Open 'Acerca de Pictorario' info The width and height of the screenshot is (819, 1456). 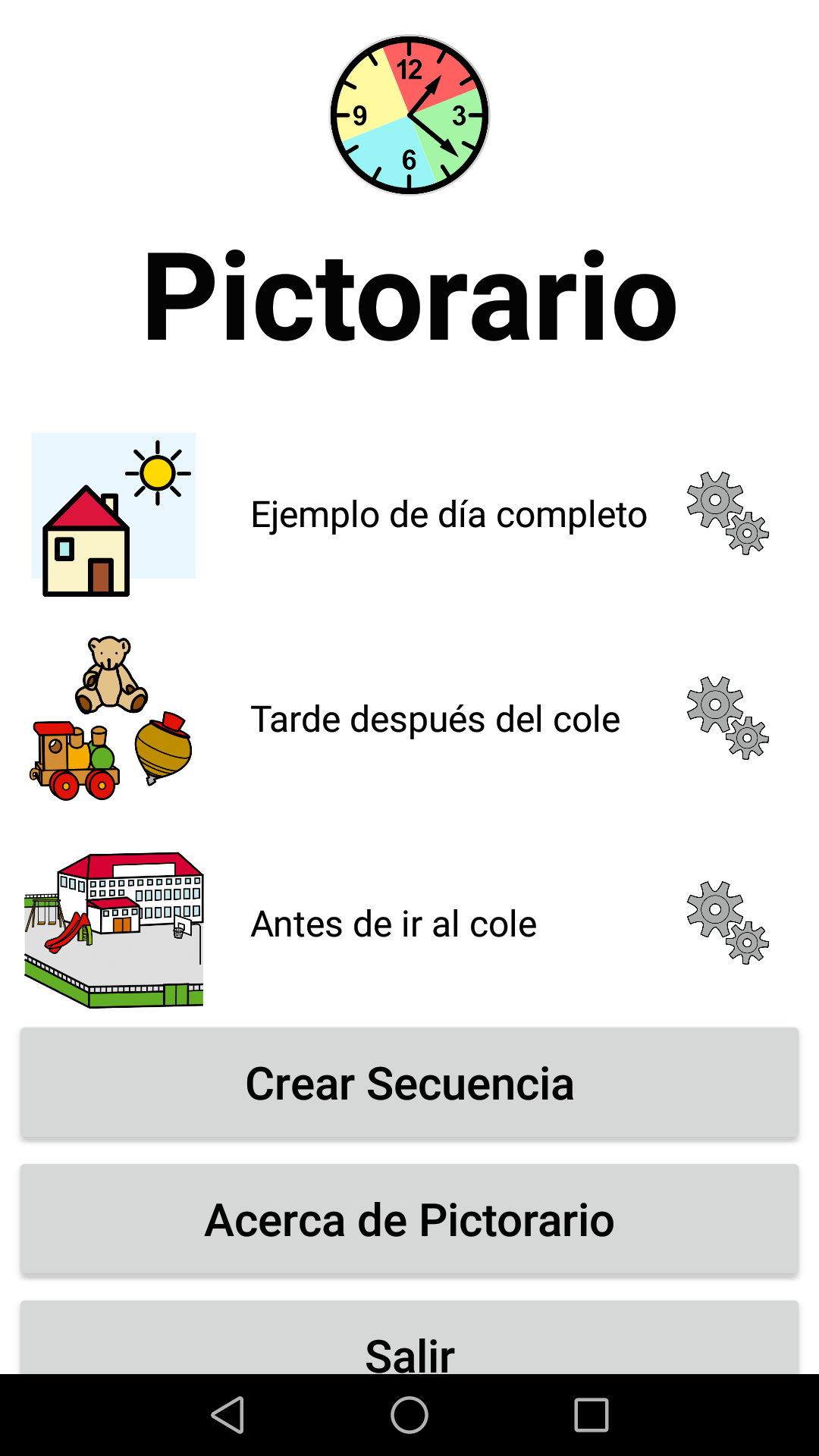tap(409, 1219)
